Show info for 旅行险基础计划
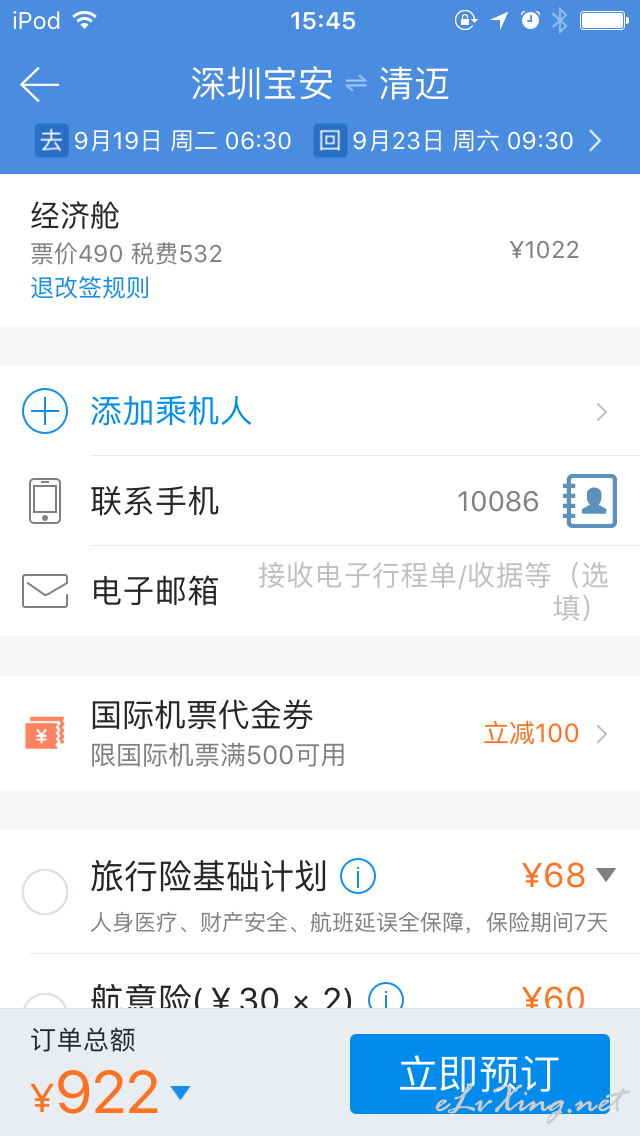Viewport: 640px width, 1136px height. coord(358,877)
